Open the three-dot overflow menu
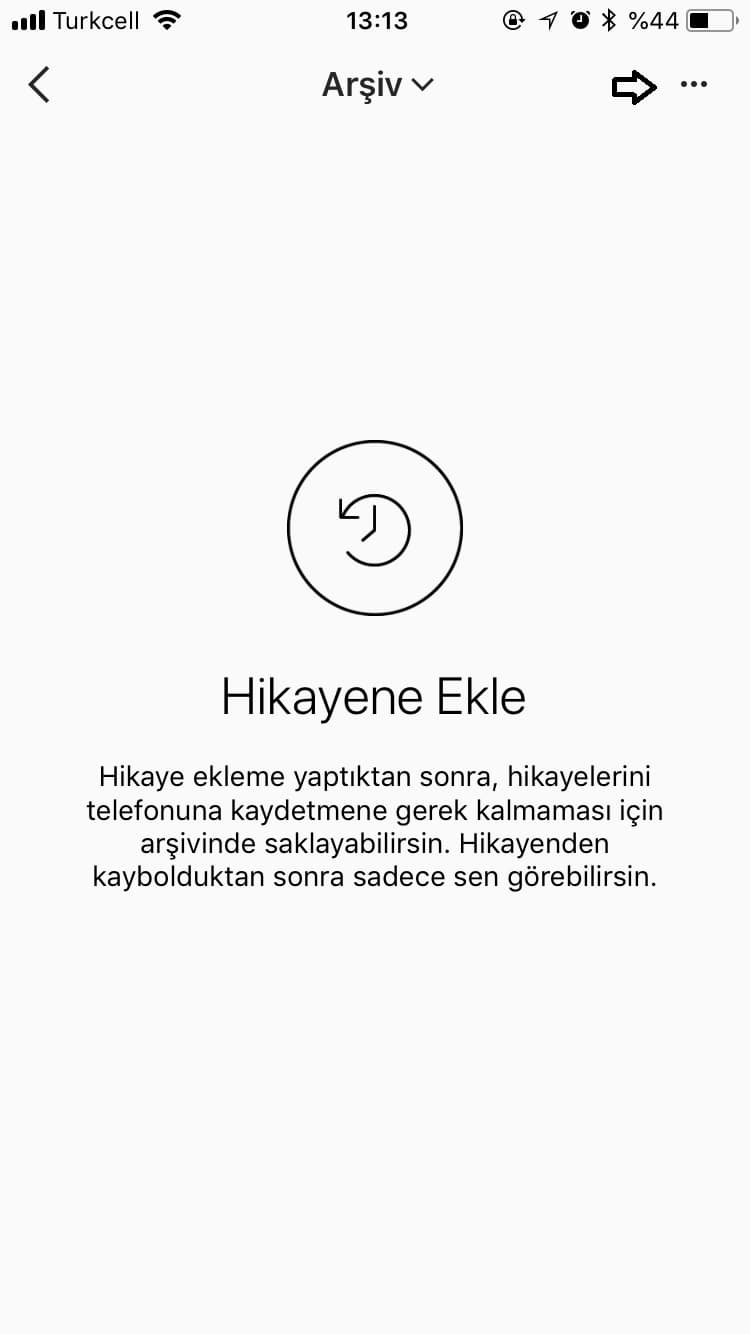 point(693,85)
